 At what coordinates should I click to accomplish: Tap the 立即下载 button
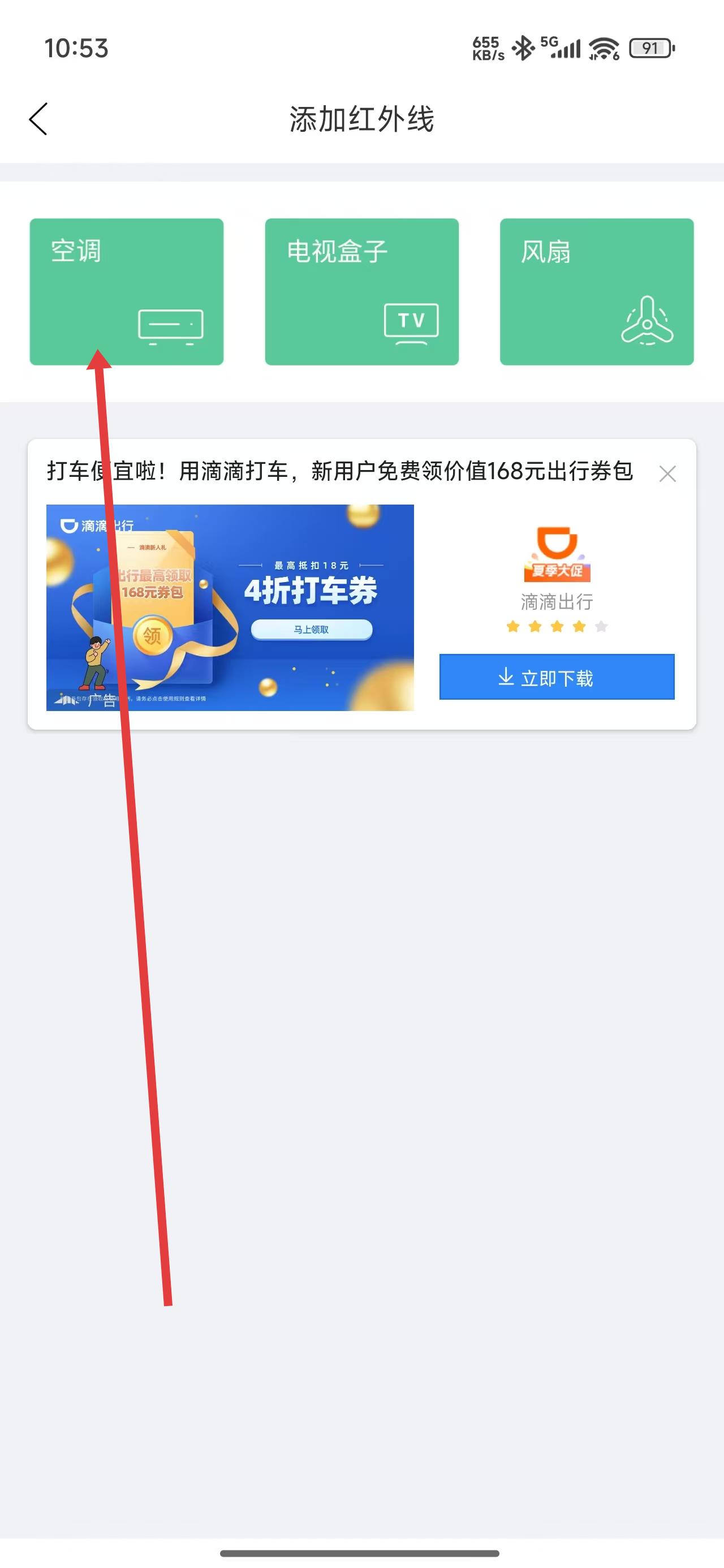[557, 677]
